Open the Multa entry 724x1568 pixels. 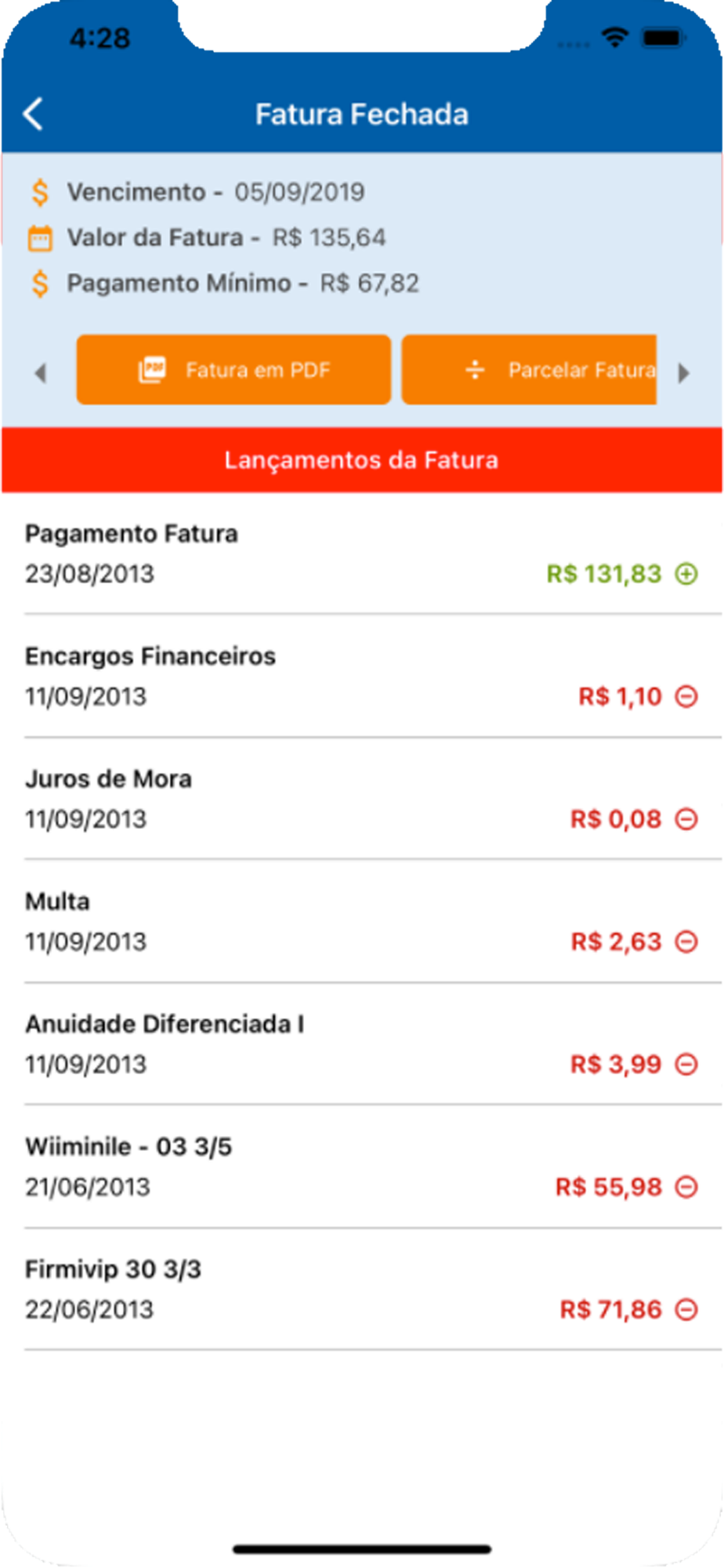362,921
